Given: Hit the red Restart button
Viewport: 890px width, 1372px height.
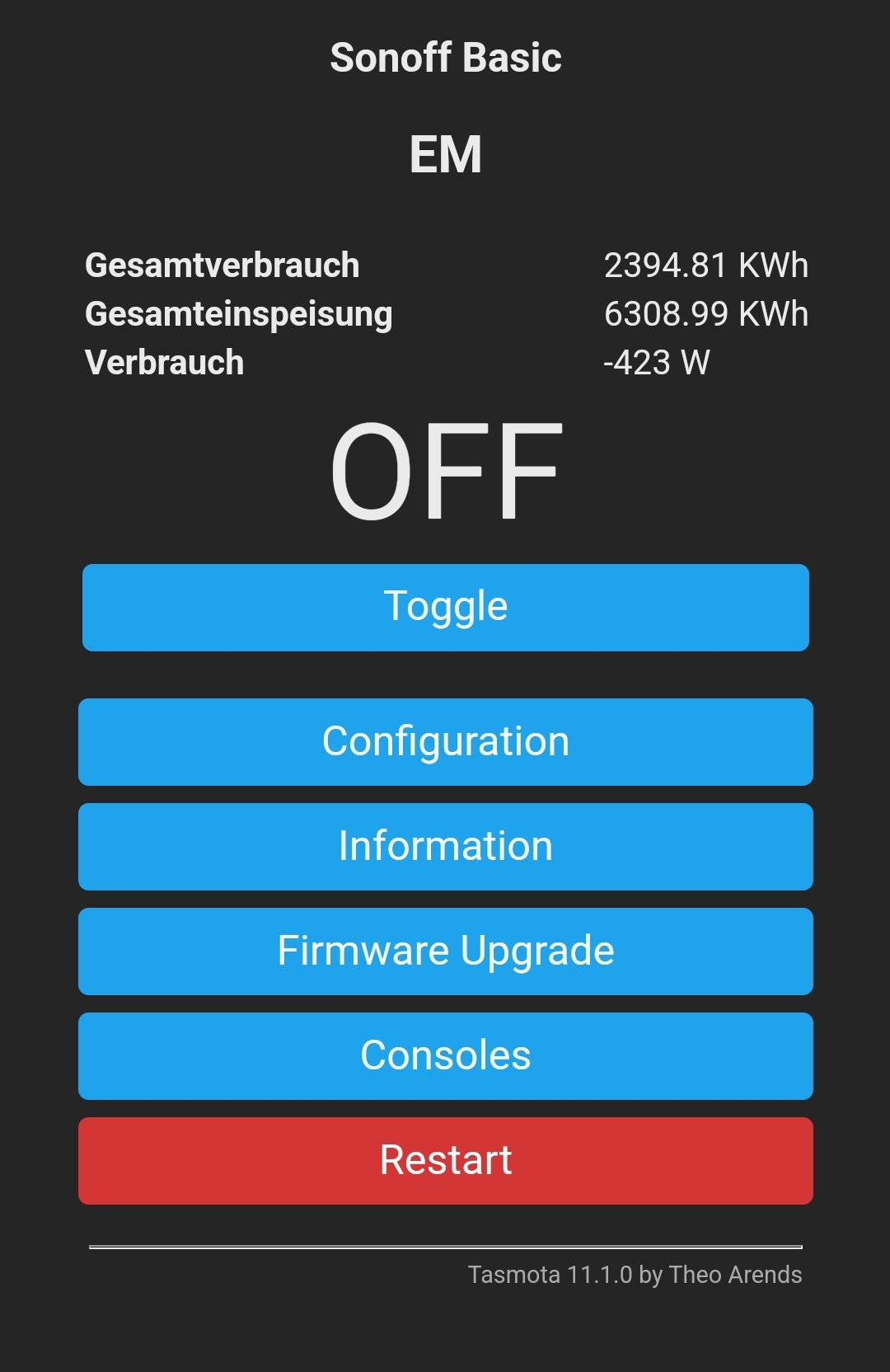Looking at the screenshot, I should pos(445,1161).
